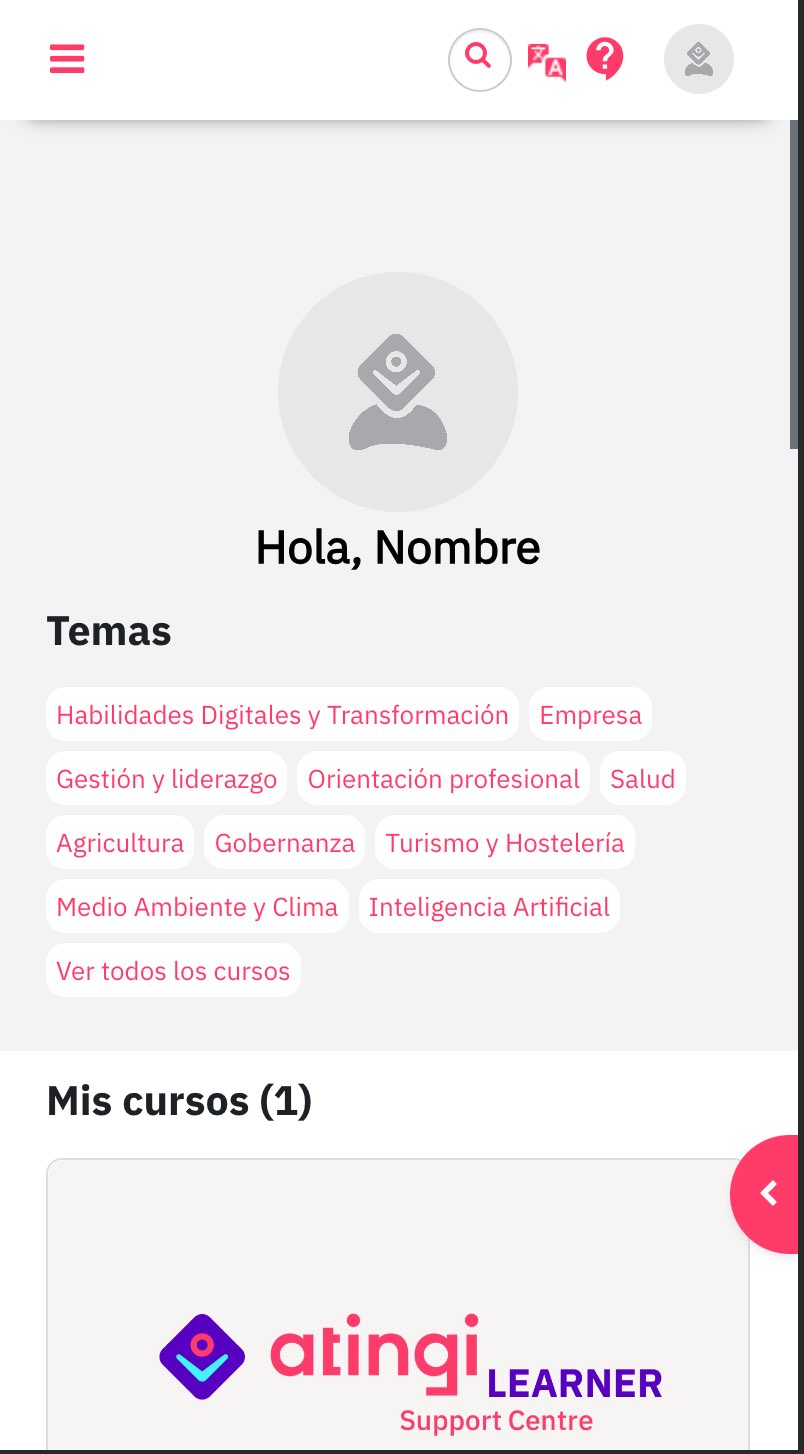Open the user avatar menu in header
The width and height of the screenshot is (804, 1454).
(699, 59)
